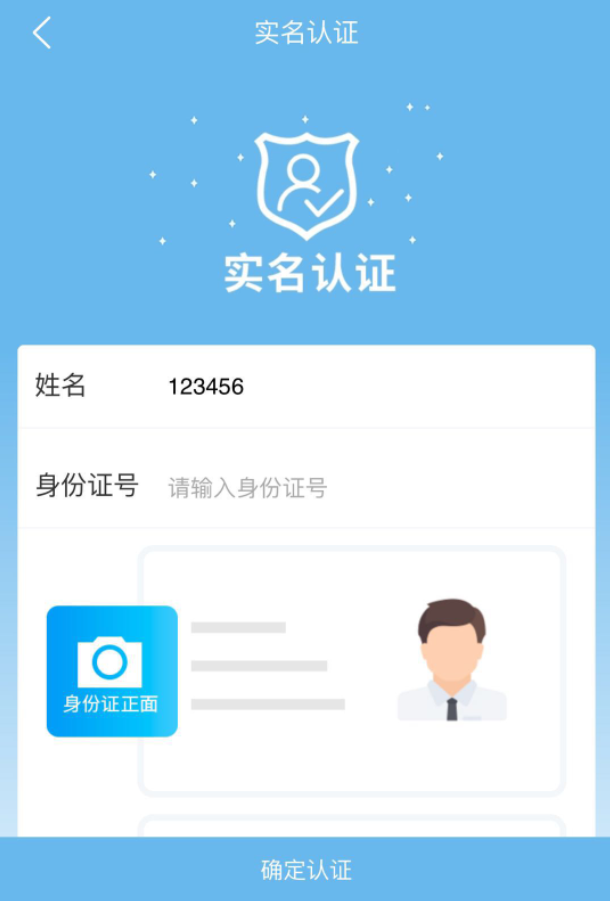The image size is (610, 901).
Task: Go back from the 实名认证 page
Action: (x=41, y=33)
